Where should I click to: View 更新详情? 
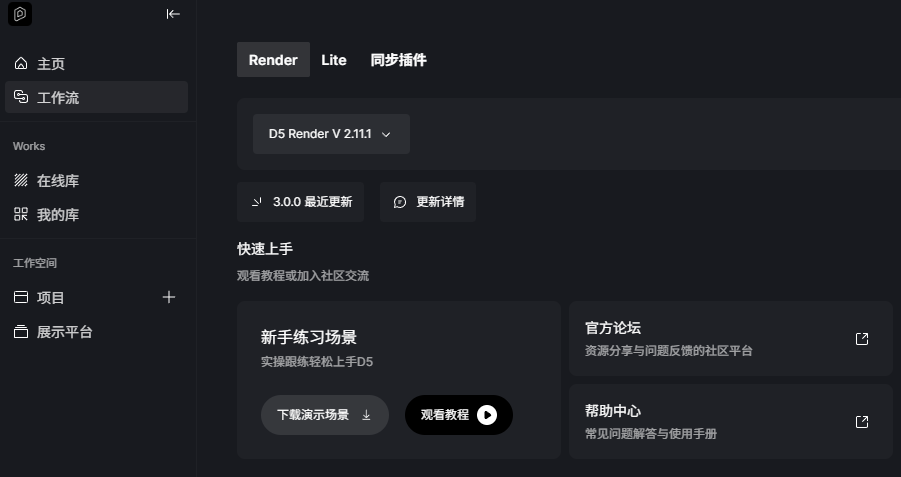point(428,202)
